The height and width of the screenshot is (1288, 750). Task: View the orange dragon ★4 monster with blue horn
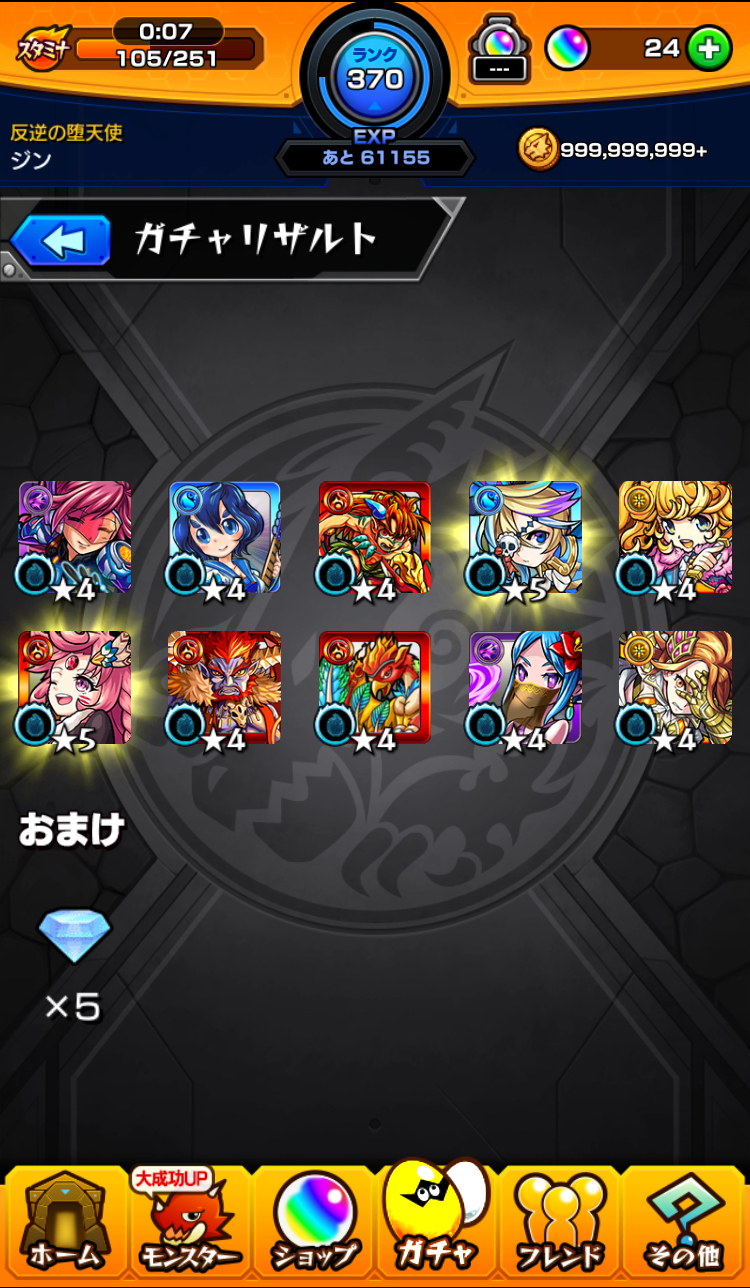pos(374,538)
